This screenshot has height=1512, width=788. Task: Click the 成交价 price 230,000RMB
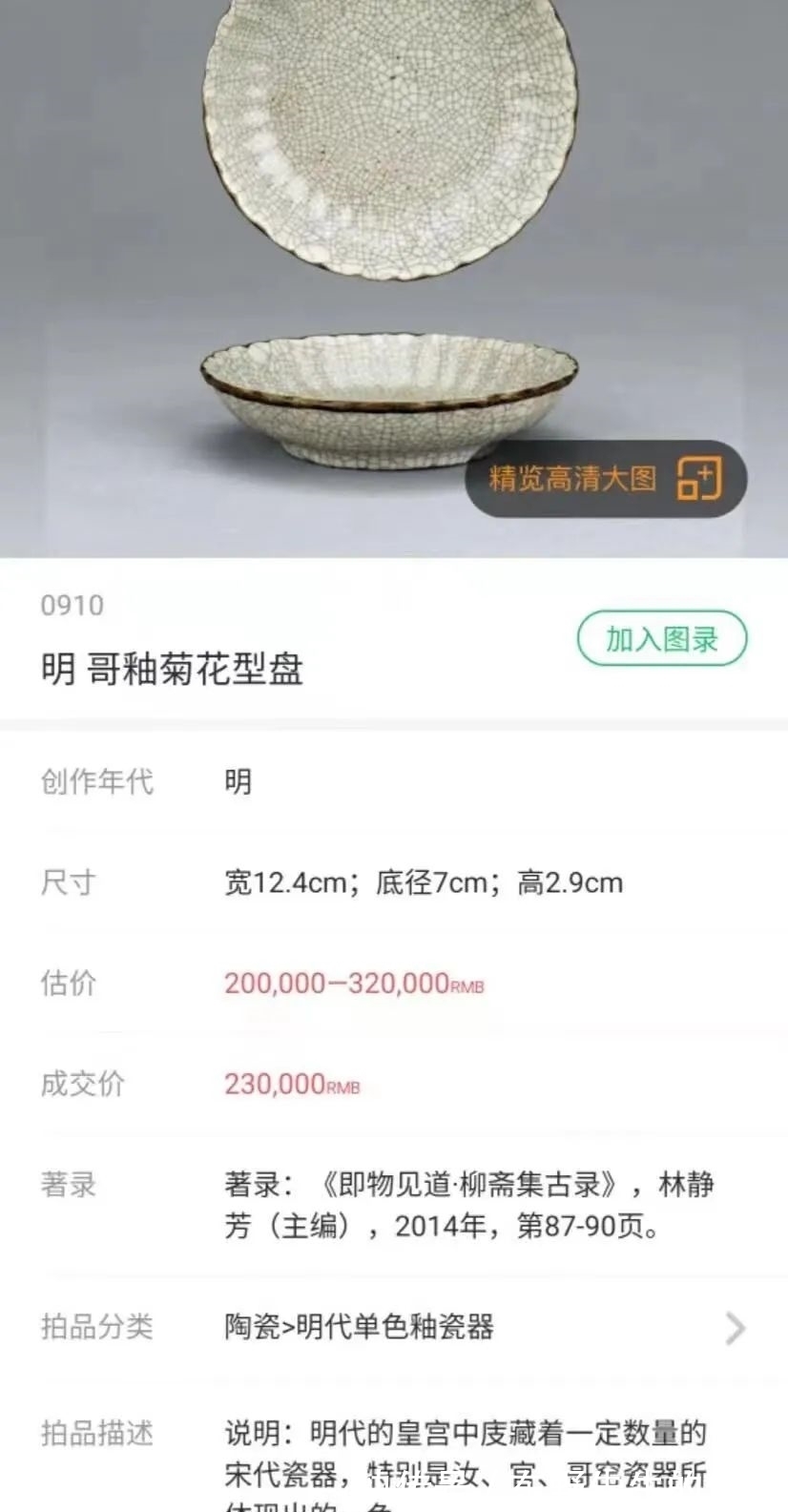click(290, 1084)
